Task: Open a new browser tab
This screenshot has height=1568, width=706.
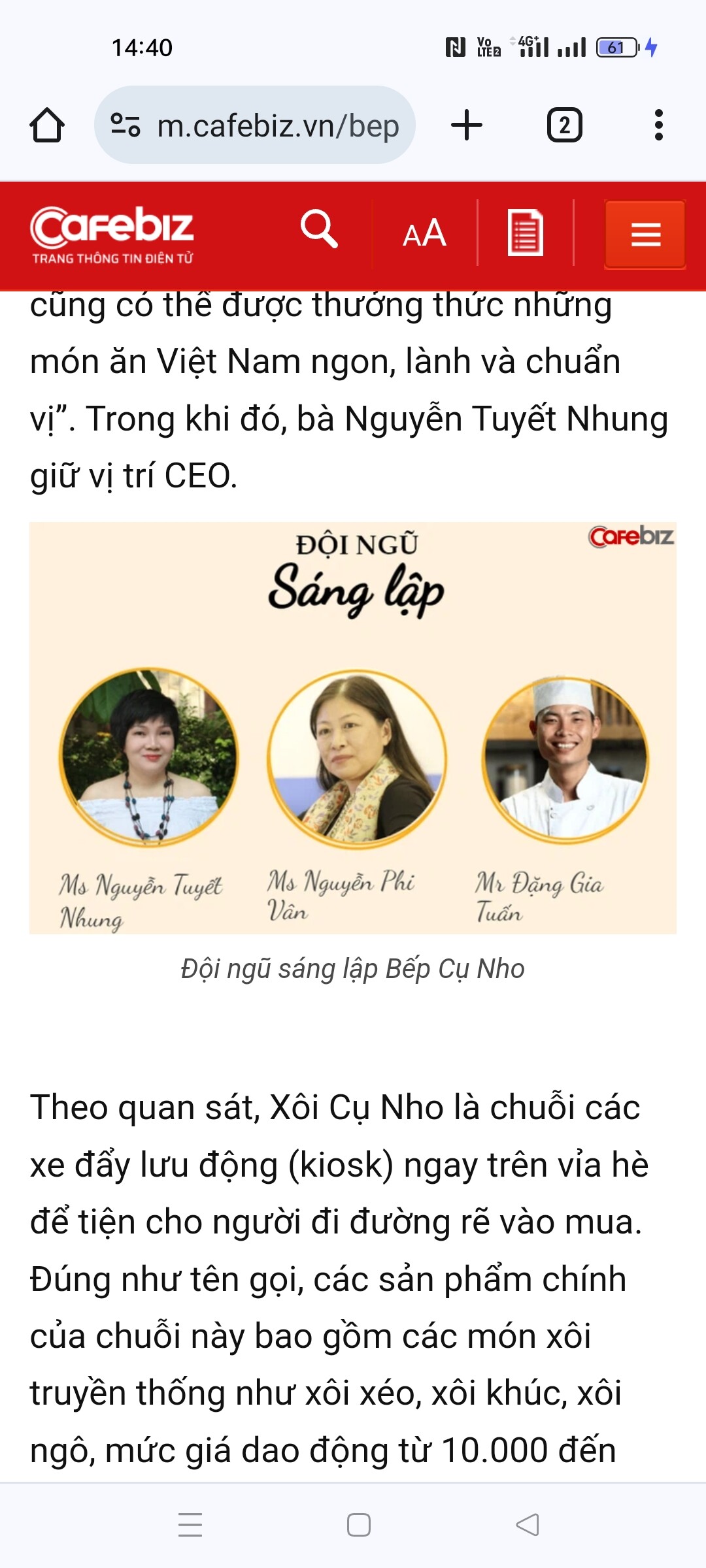Action: 467,125
